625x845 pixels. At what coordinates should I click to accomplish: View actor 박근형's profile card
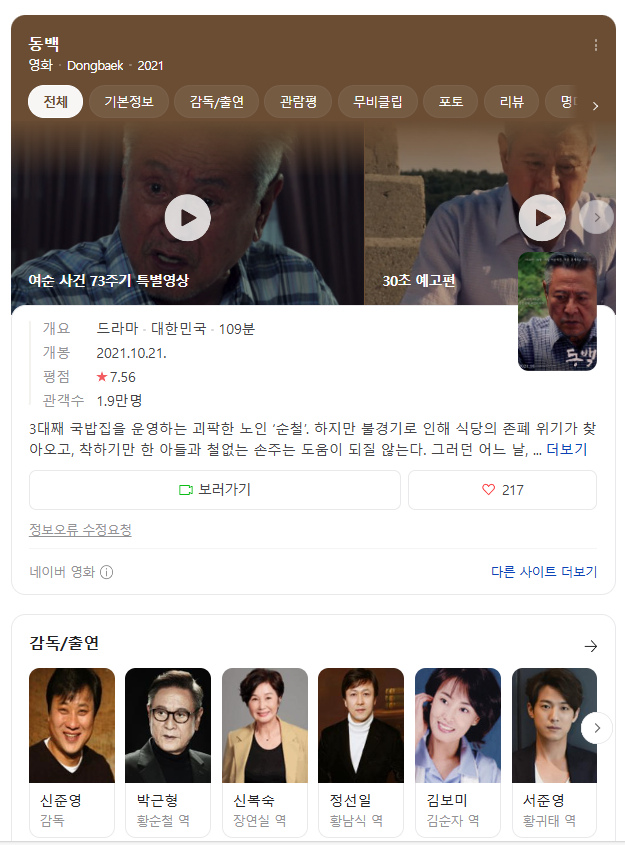point(168,750)
